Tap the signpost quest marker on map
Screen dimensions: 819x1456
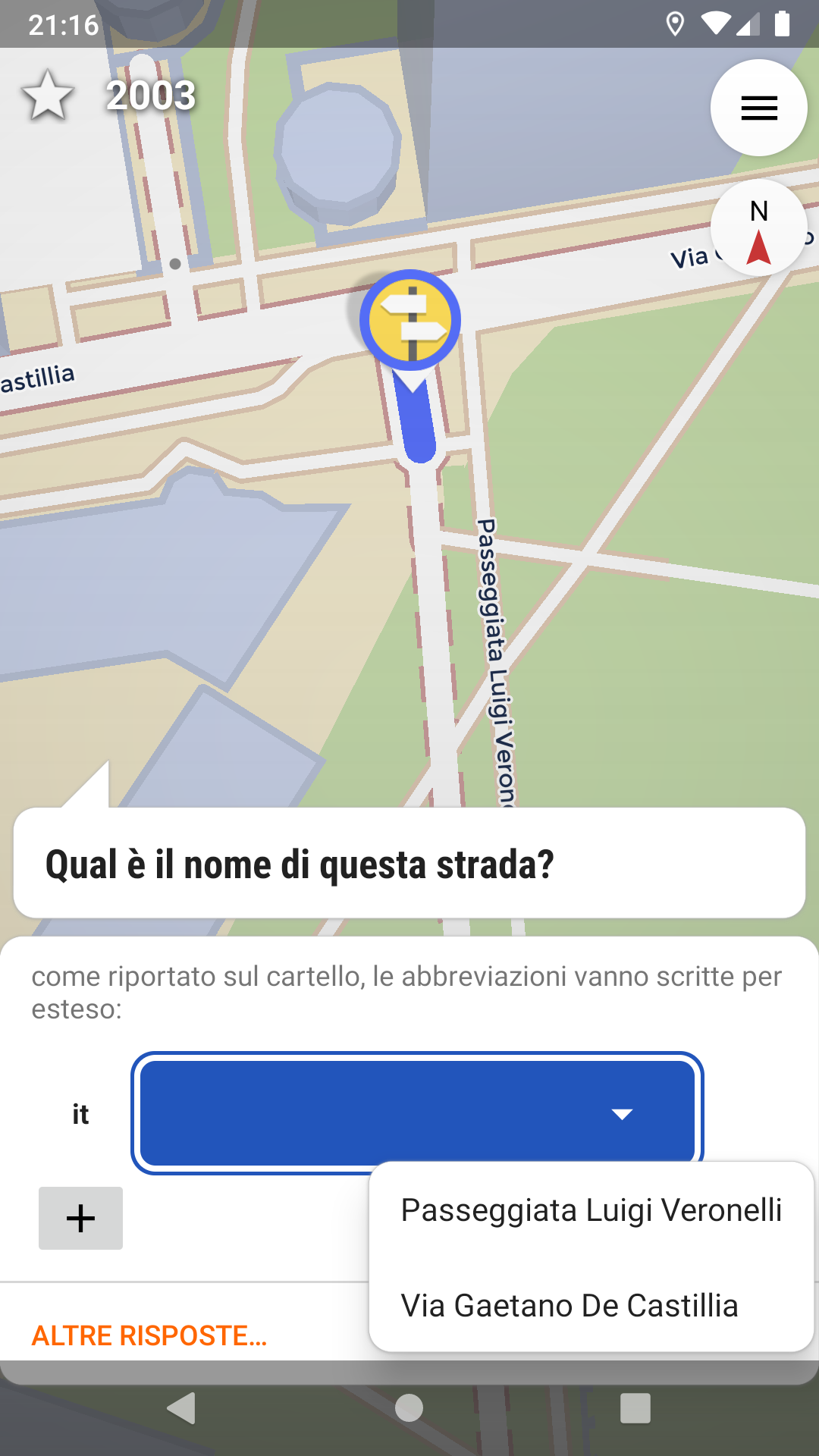(410, 320)
